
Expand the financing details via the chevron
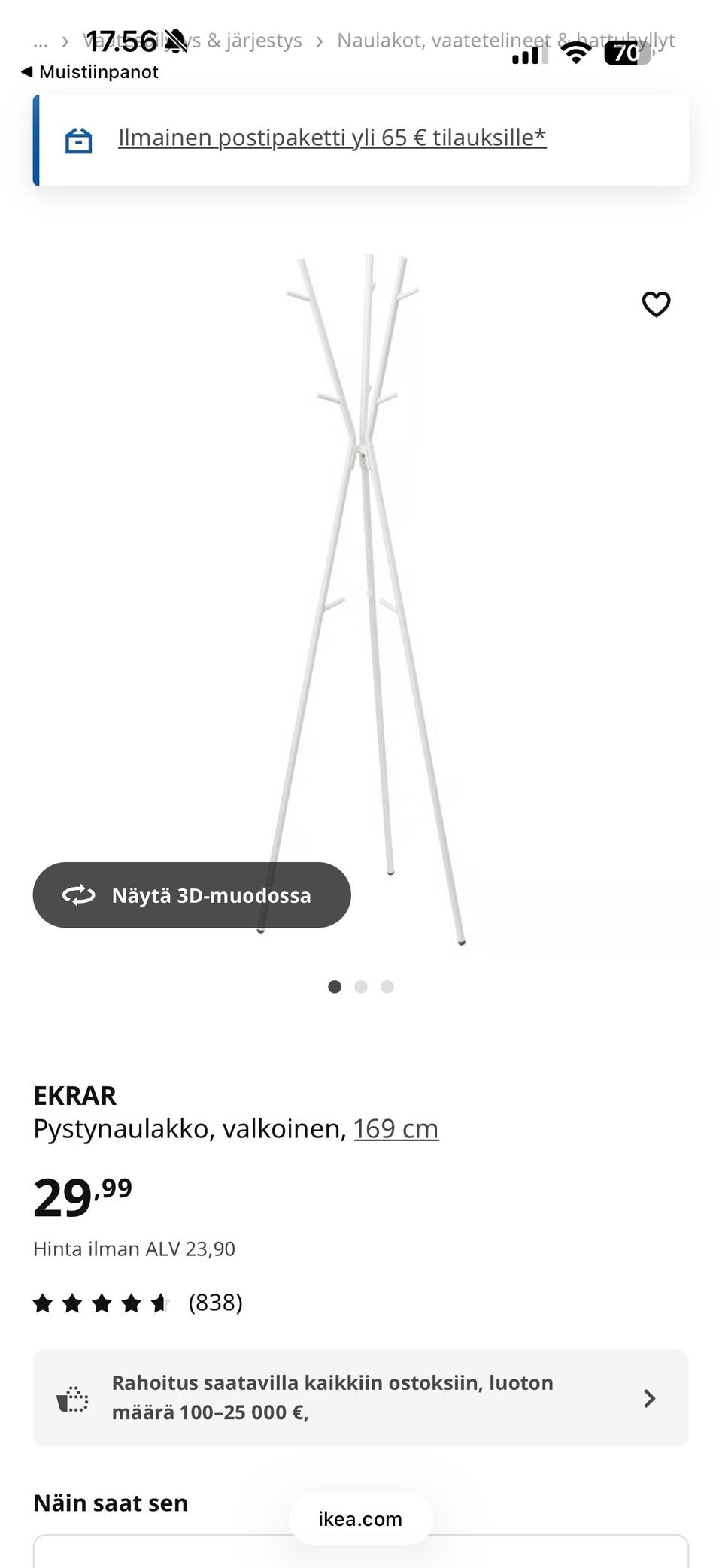[x=648, y=1397]
